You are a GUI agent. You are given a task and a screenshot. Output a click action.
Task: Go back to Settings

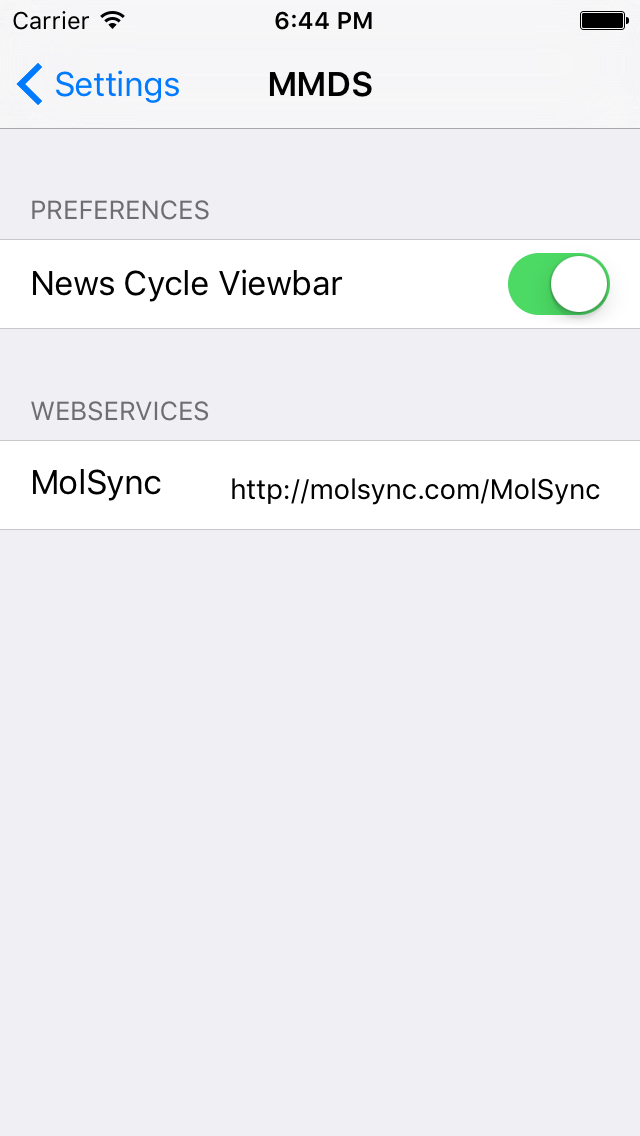(98, 85)
